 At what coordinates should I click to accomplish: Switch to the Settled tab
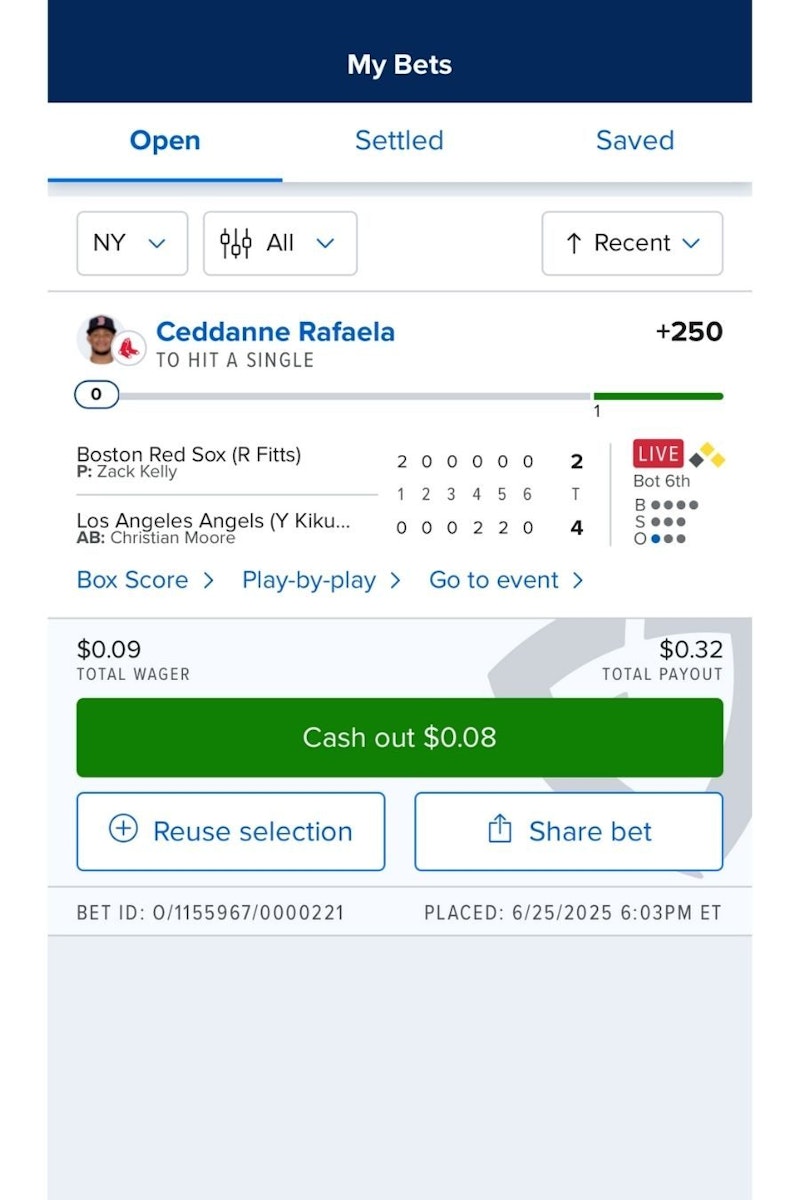coord(399,141)
